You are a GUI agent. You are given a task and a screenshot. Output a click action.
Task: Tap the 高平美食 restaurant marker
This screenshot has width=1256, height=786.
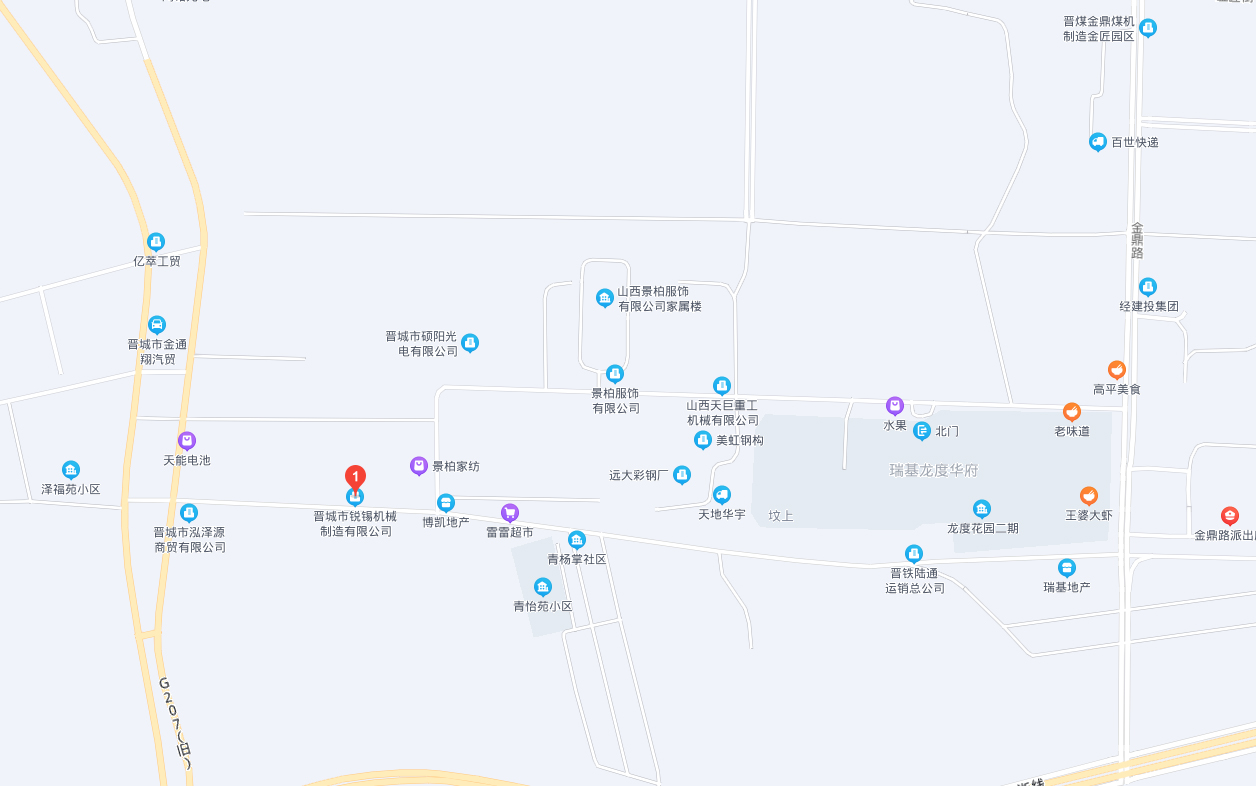point(1117,370)
